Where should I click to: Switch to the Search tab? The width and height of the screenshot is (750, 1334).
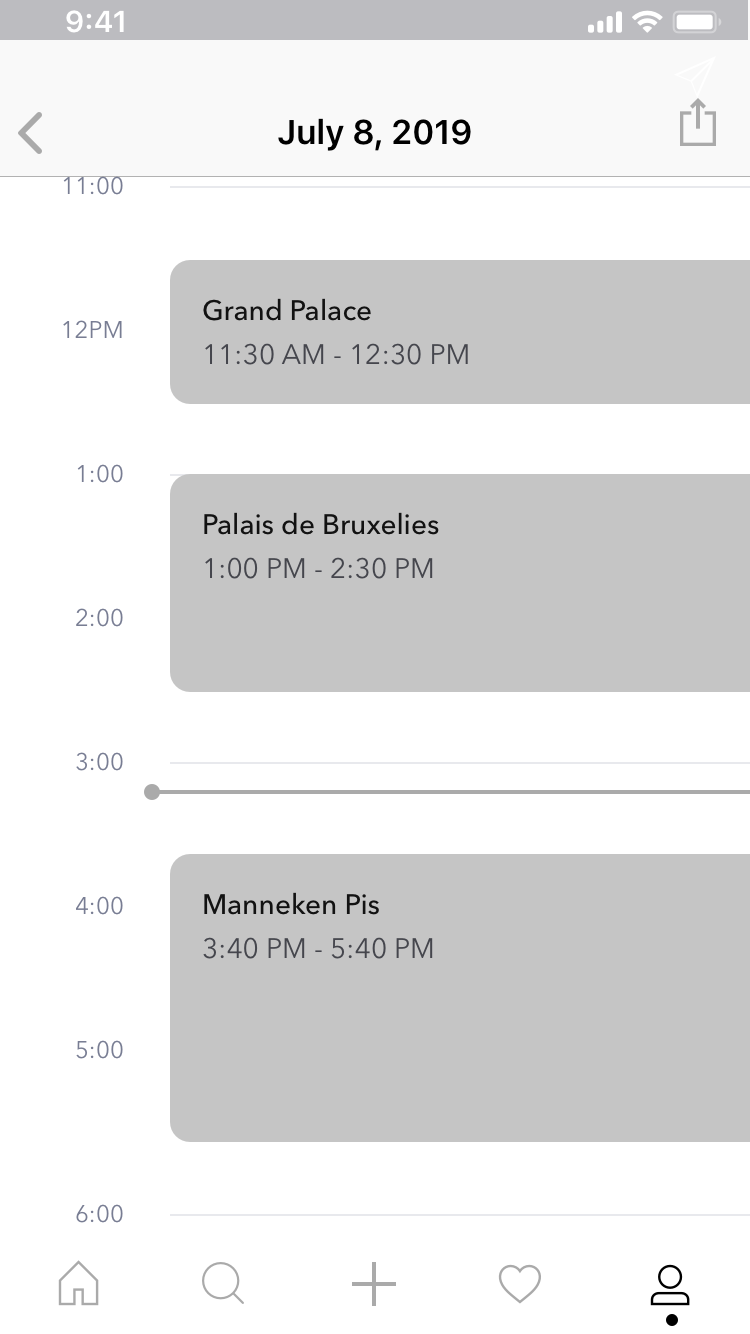coord(223,1283)
